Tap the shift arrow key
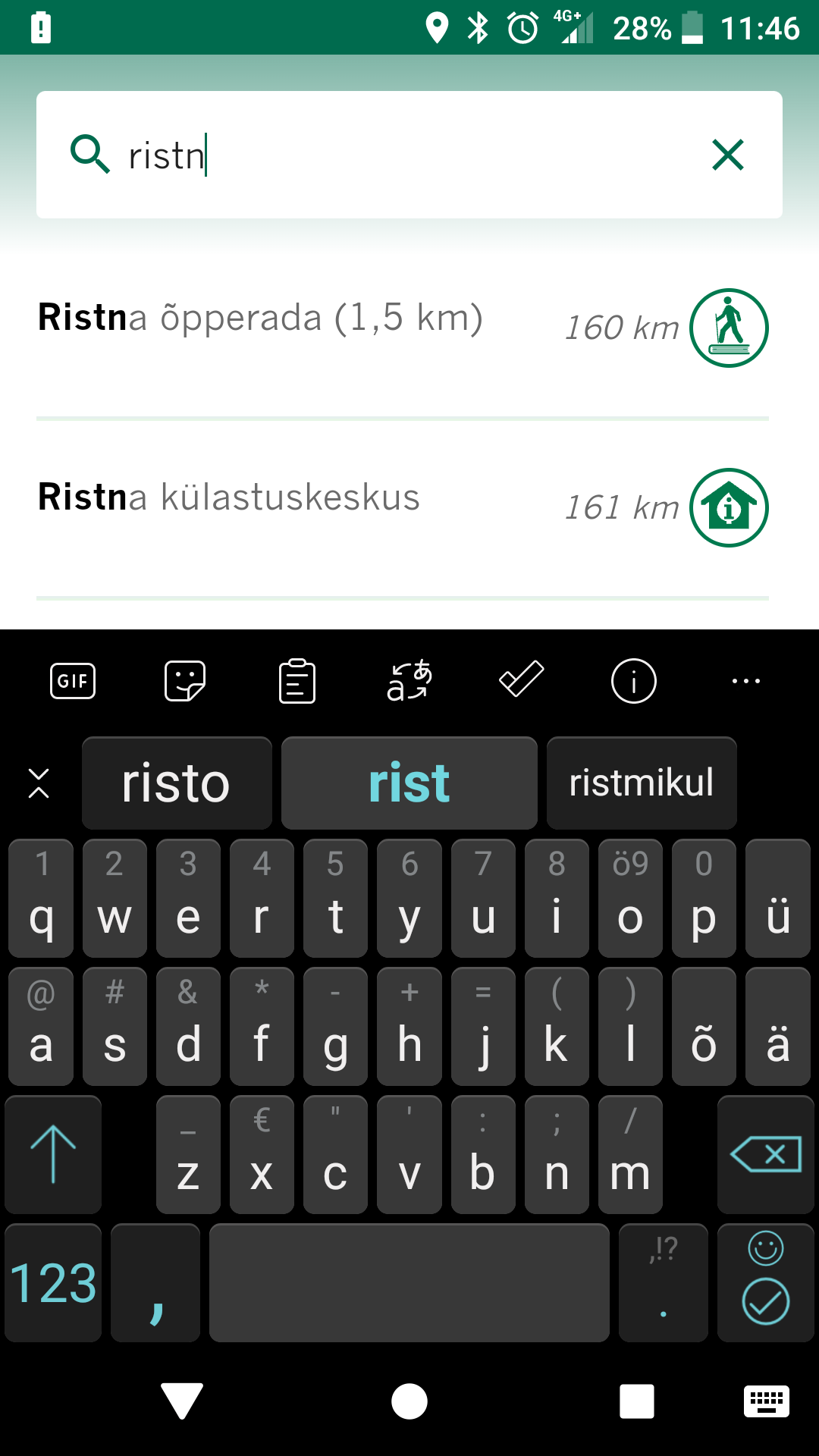The image size is (819, 1456). click(x=53, y=1154)
